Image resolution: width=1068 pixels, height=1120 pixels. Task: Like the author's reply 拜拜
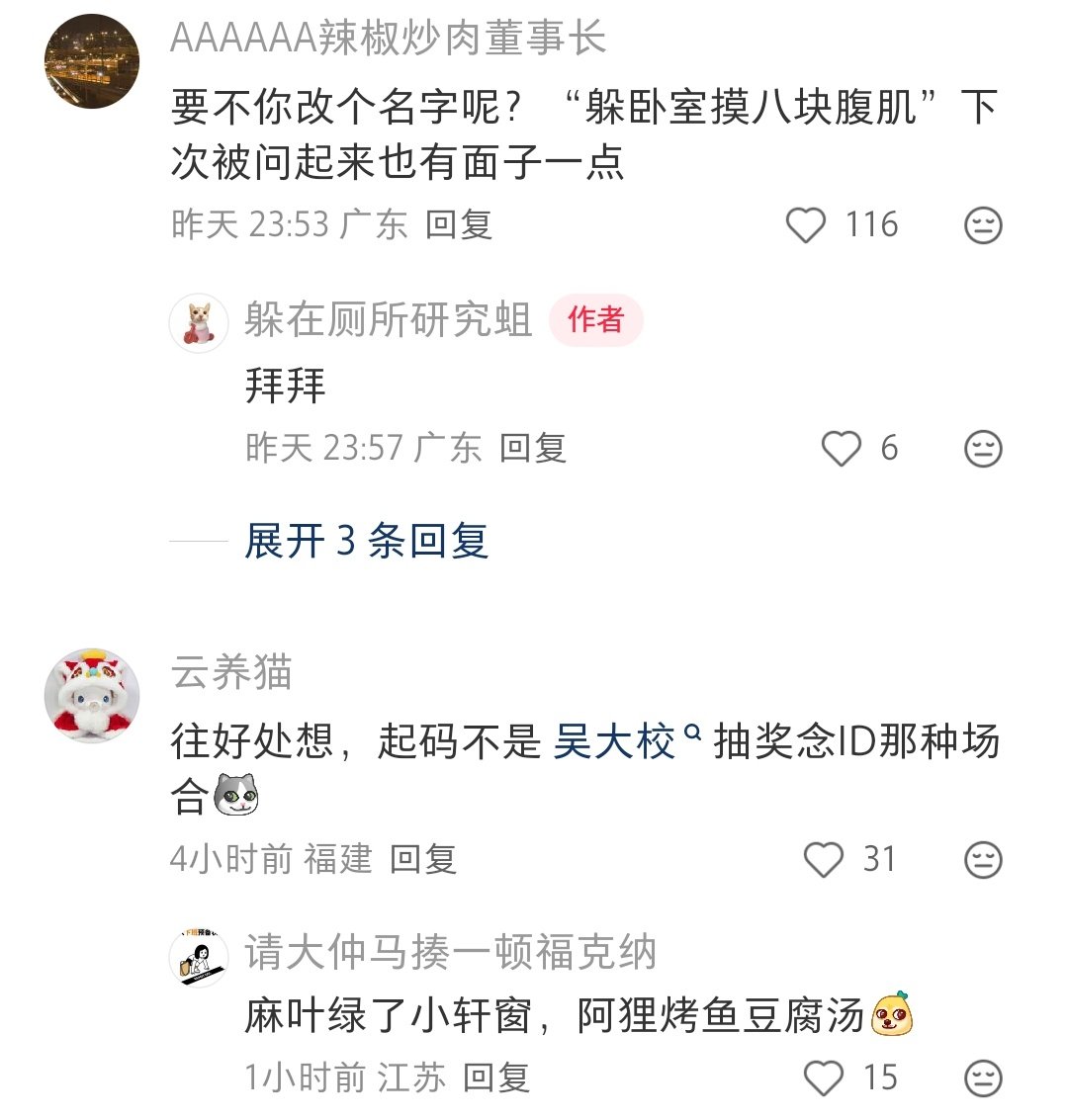coord(842,449)
